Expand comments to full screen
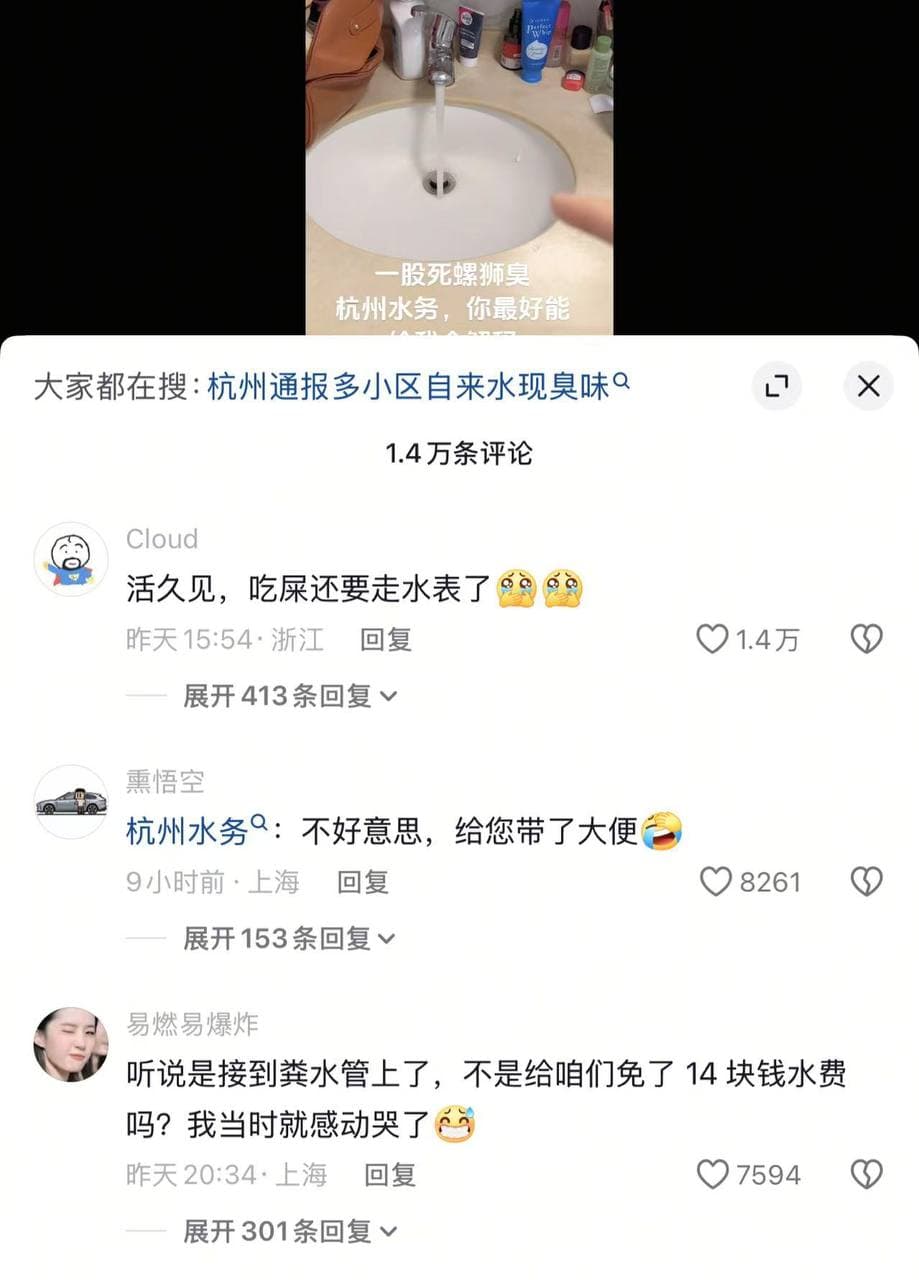The width and height of the screenshot is (919, 1280). click(777, 386)
